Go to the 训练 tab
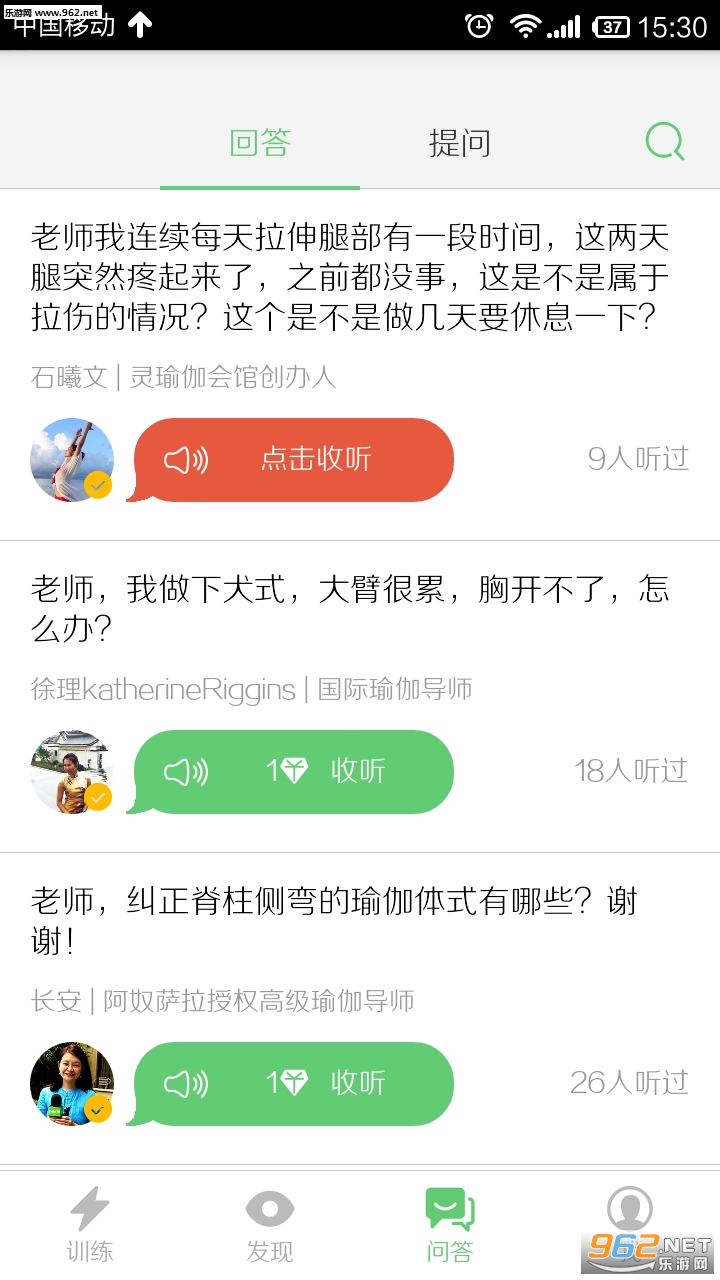720x1280 pixels. point(90,1223)
